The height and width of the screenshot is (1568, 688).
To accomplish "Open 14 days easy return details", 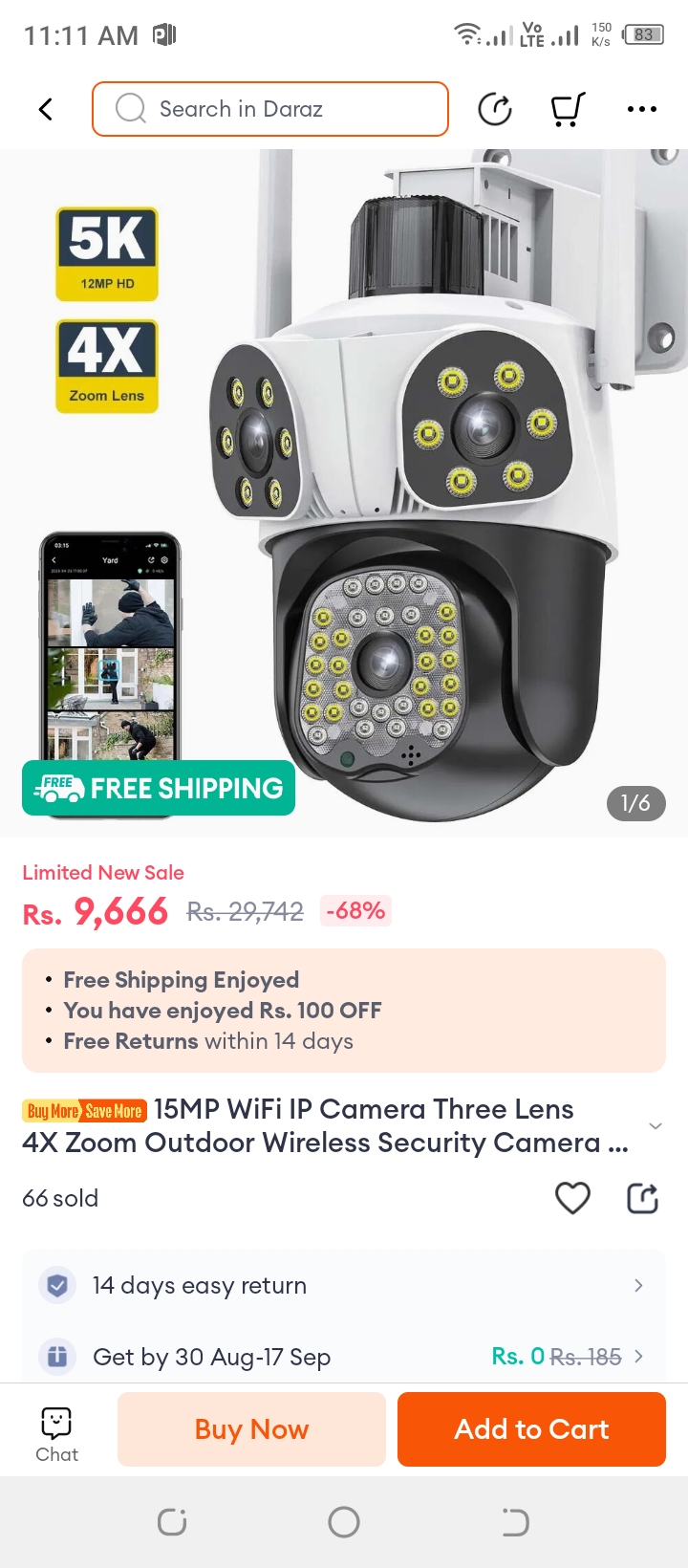I will click(344, 1285).
